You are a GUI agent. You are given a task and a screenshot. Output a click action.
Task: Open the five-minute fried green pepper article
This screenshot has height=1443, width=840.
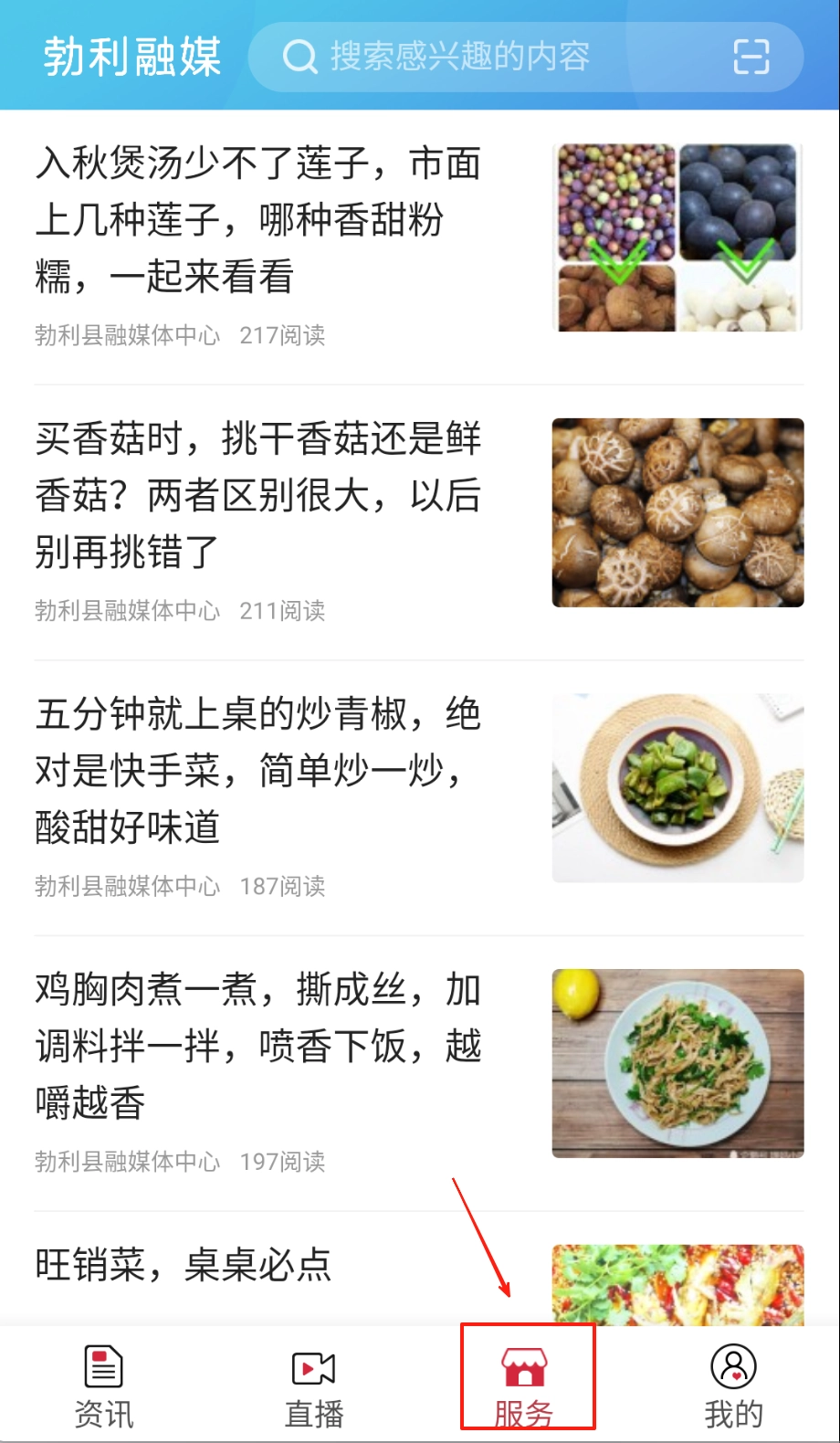click(x=258, y=770)
